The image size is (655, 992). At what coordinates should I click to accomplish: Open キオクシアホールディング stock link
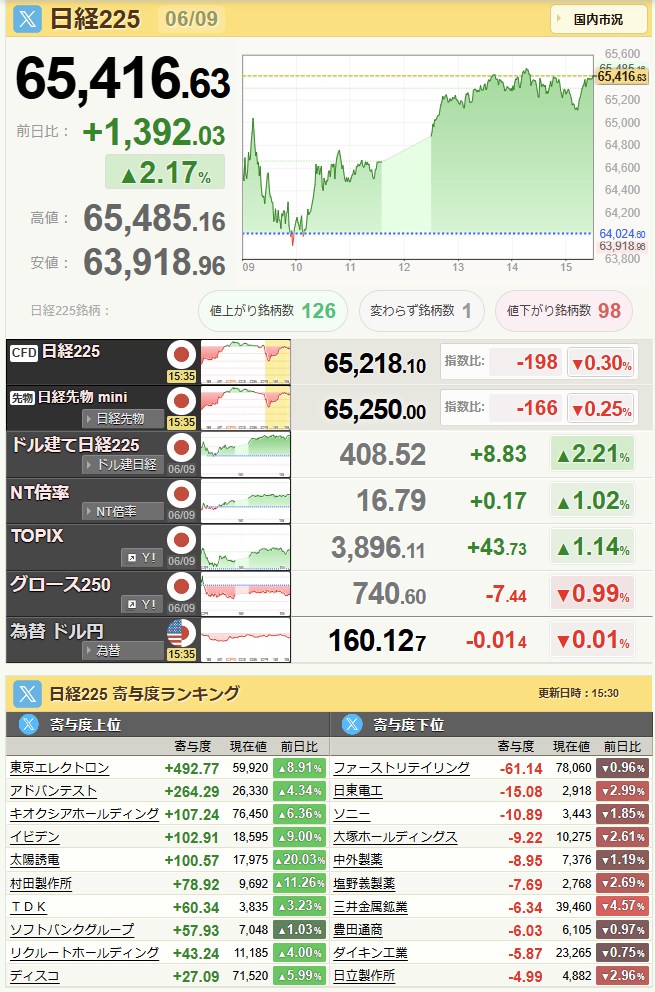coord(84,814)
